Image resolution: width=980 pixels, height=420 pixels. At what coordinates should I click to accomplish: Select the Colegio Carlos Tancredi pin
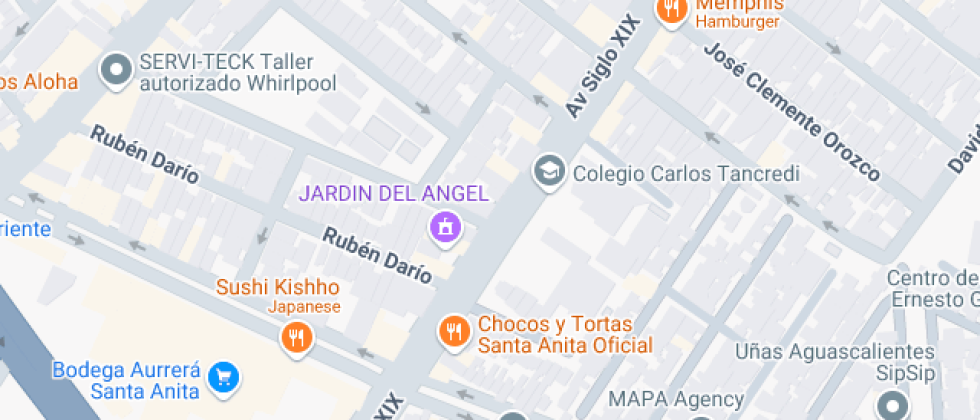tap(548, 171)
